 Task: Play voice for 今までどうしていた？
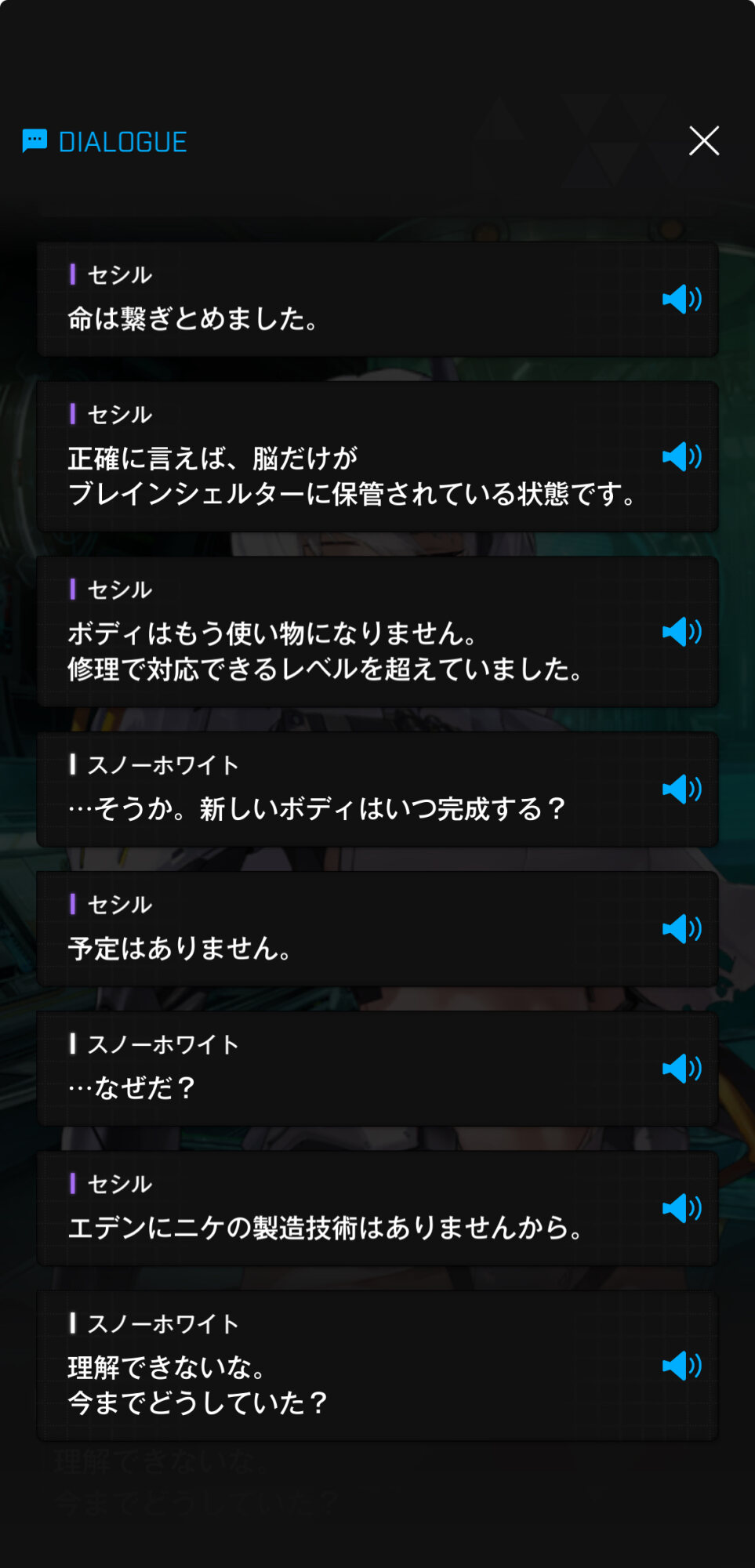(681, 1365)
